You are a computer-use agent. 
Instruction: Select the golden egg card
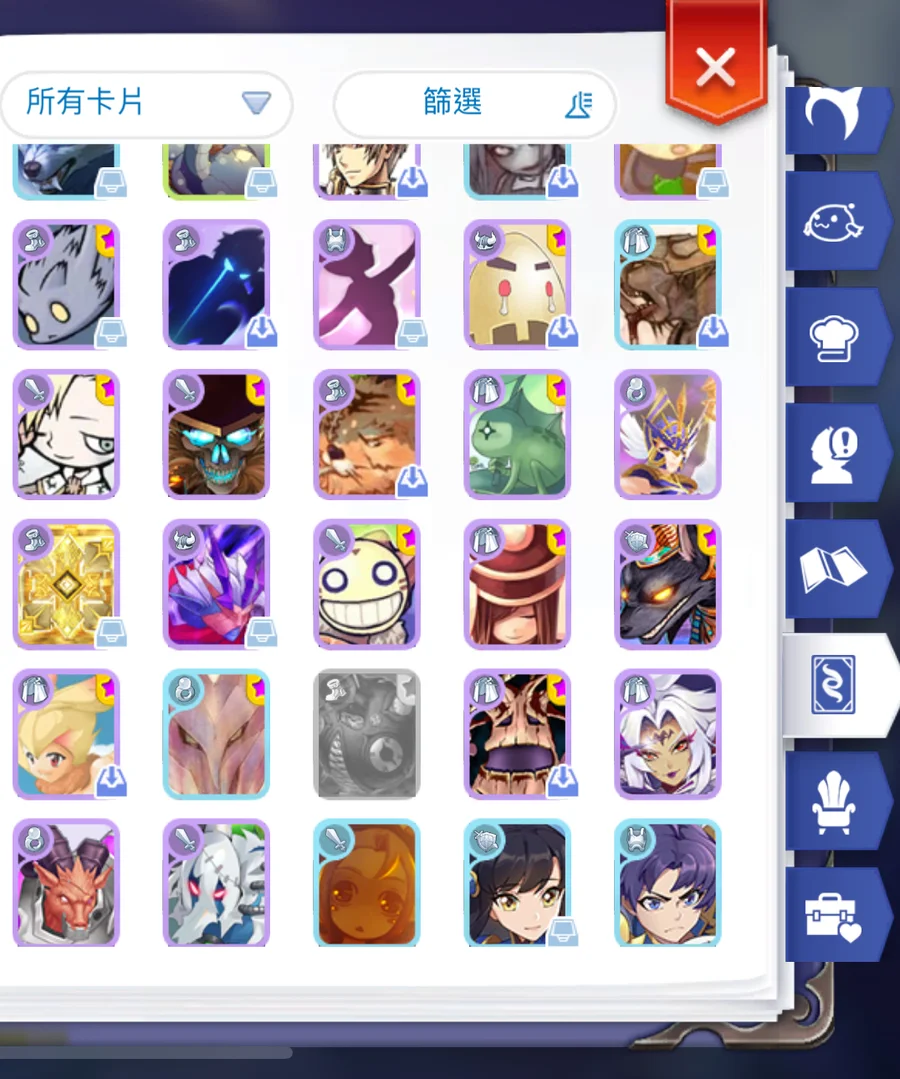pos(517,285)
